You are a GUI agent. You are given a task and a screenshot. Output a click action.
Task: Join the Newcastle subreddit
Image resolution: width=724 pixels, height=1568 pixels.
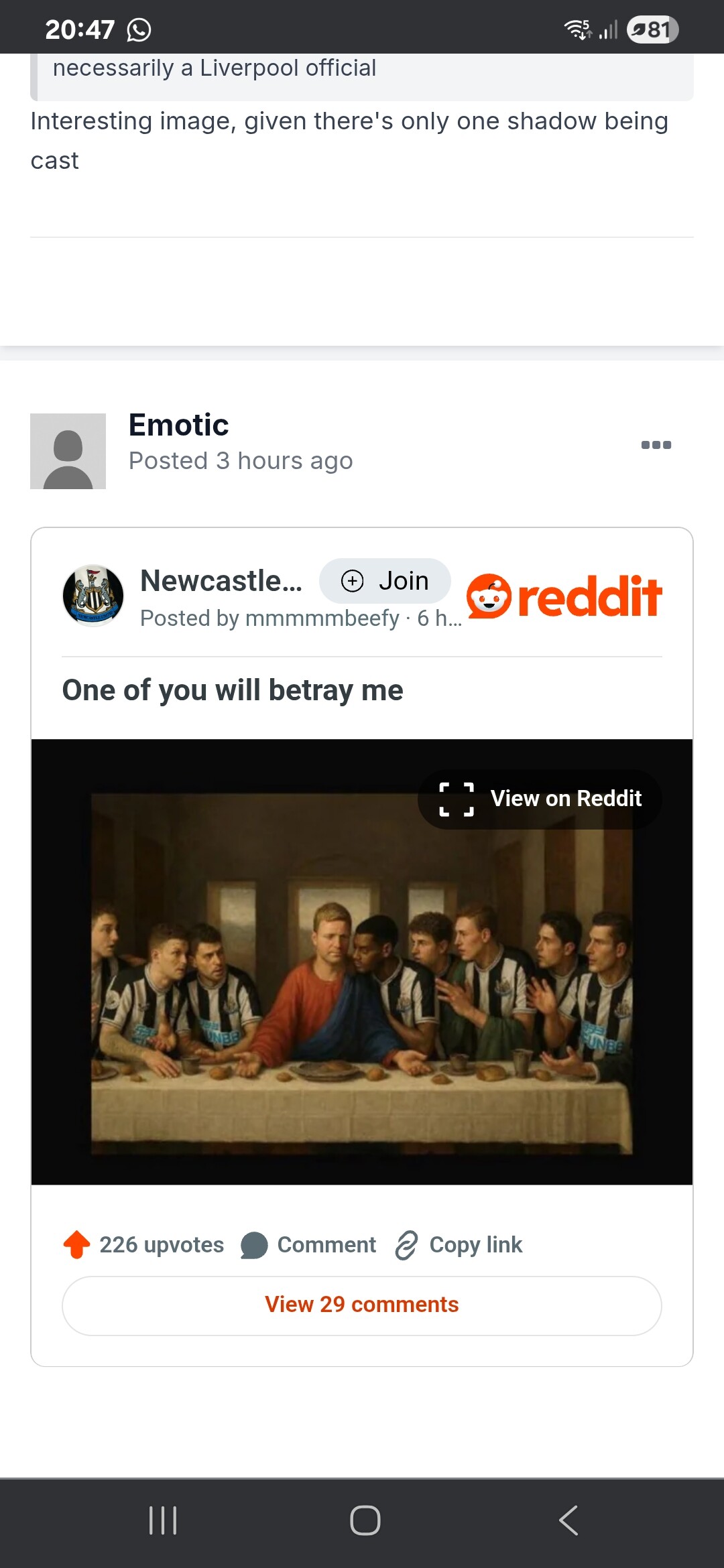tap(385, 581)
